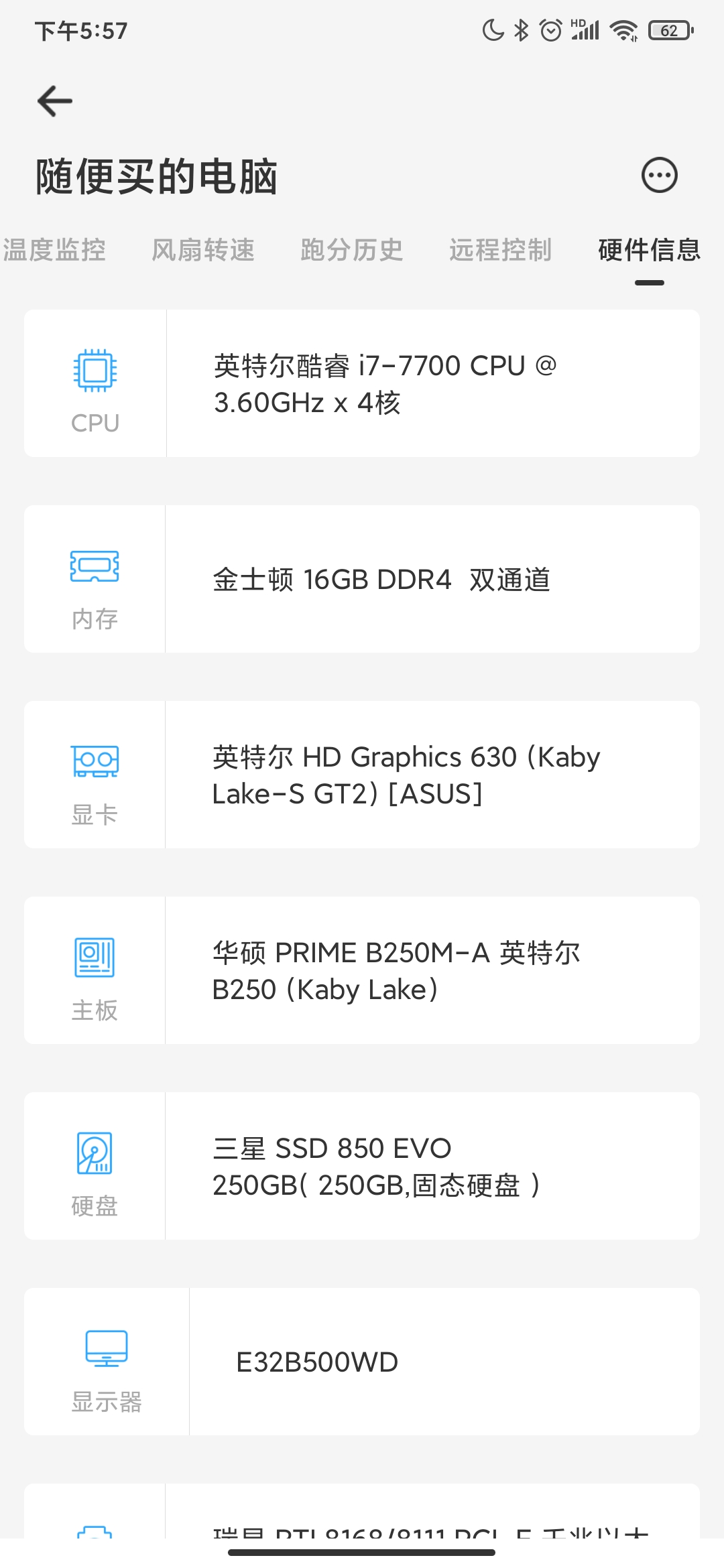Tap the 内存 (memory) icon

[95, 566]
